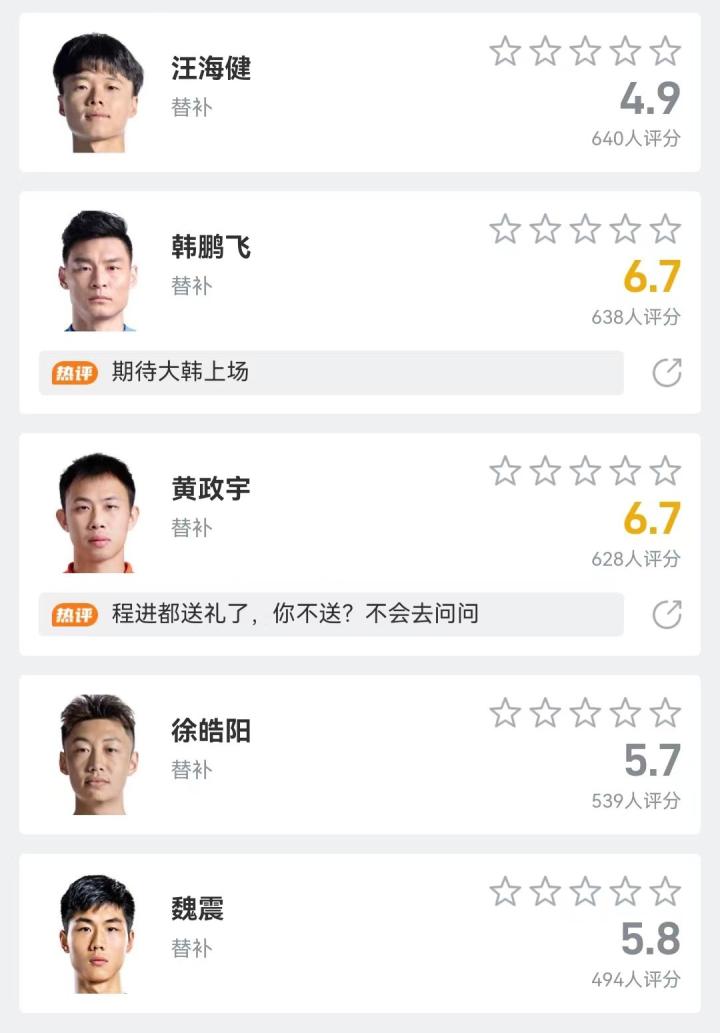This screenshot has height=1033, width=720.
Task: Open 黄政宇's player card
Action: coord(211,488)
